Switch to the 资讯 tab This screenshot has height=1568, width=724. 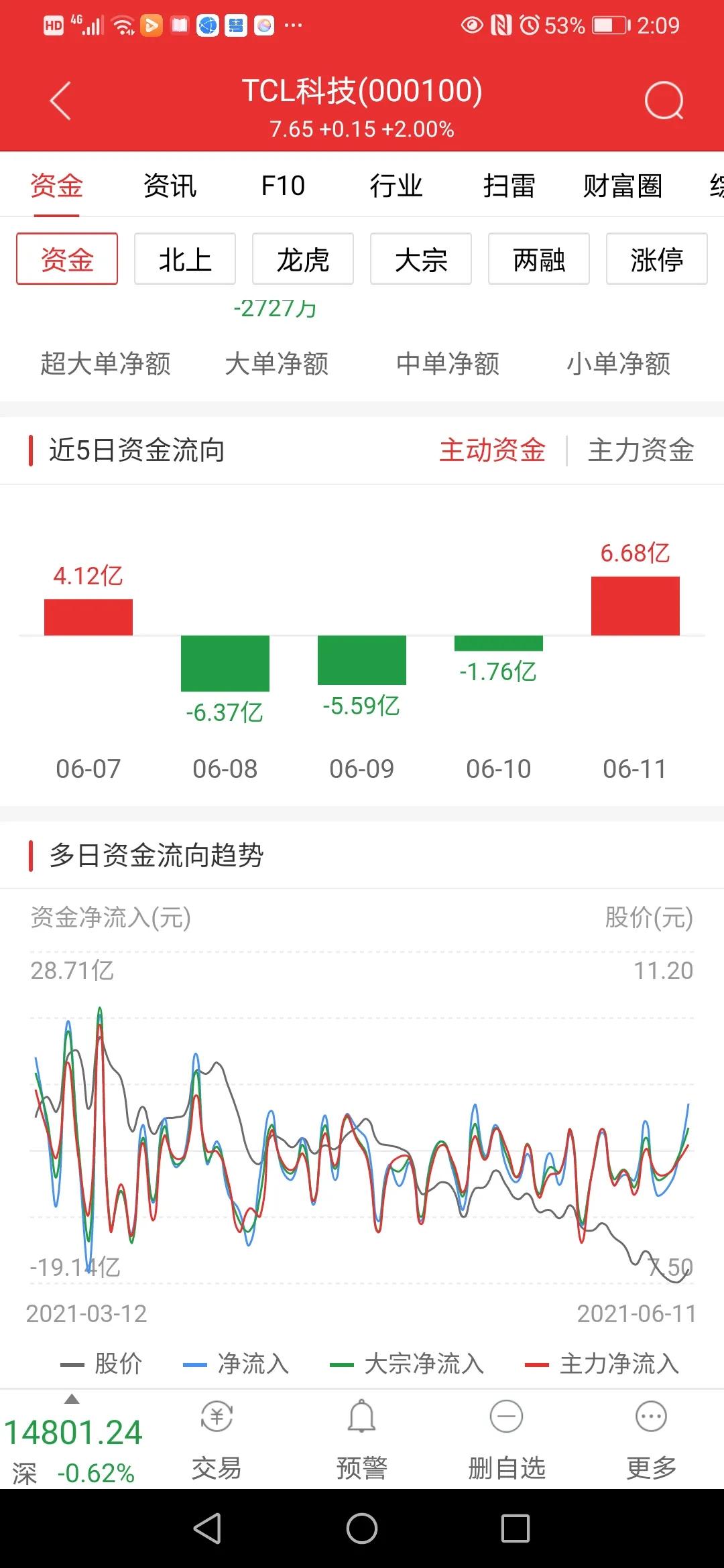pyautogui.click(x=170, y=186)
